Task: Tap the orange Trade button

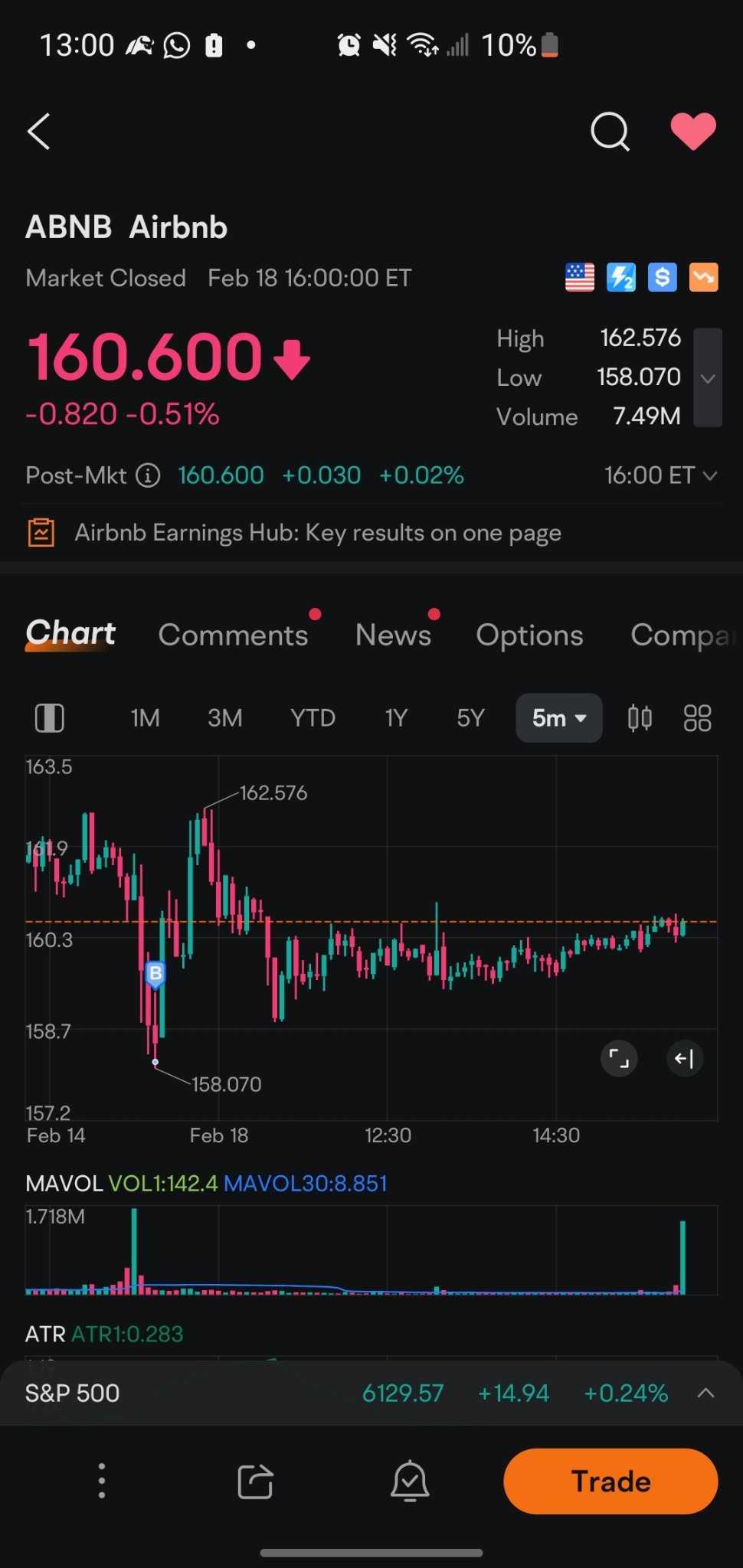Action: tap(610, 1481)
